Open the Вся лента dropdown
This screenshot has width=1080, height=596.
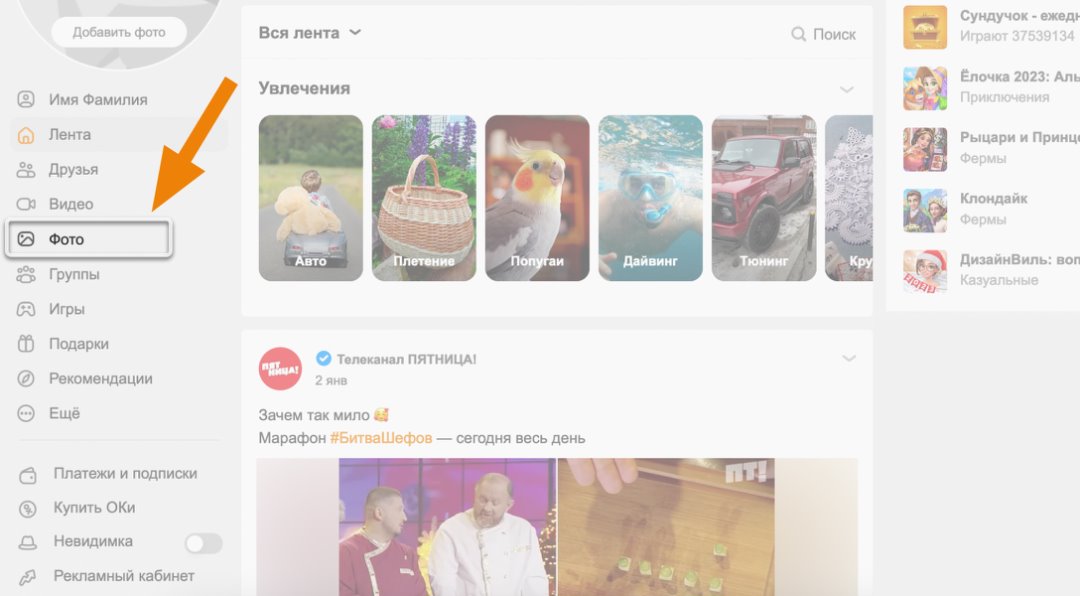[x=309, y=33]
